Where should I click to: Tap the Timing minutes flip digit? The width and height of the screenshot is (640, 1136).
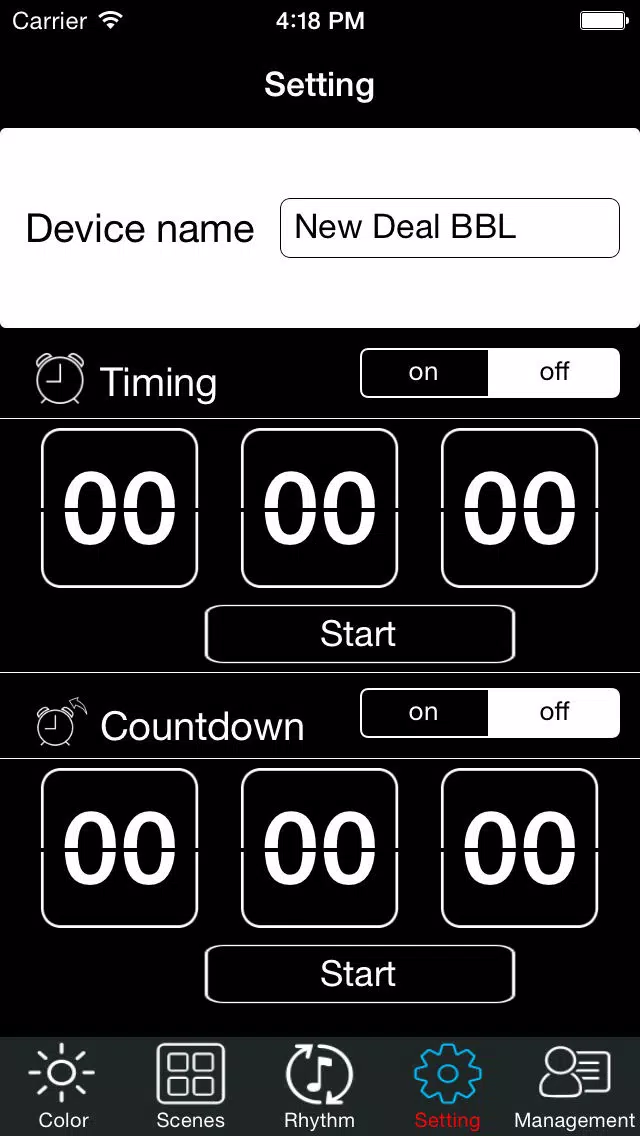(319, 508)
